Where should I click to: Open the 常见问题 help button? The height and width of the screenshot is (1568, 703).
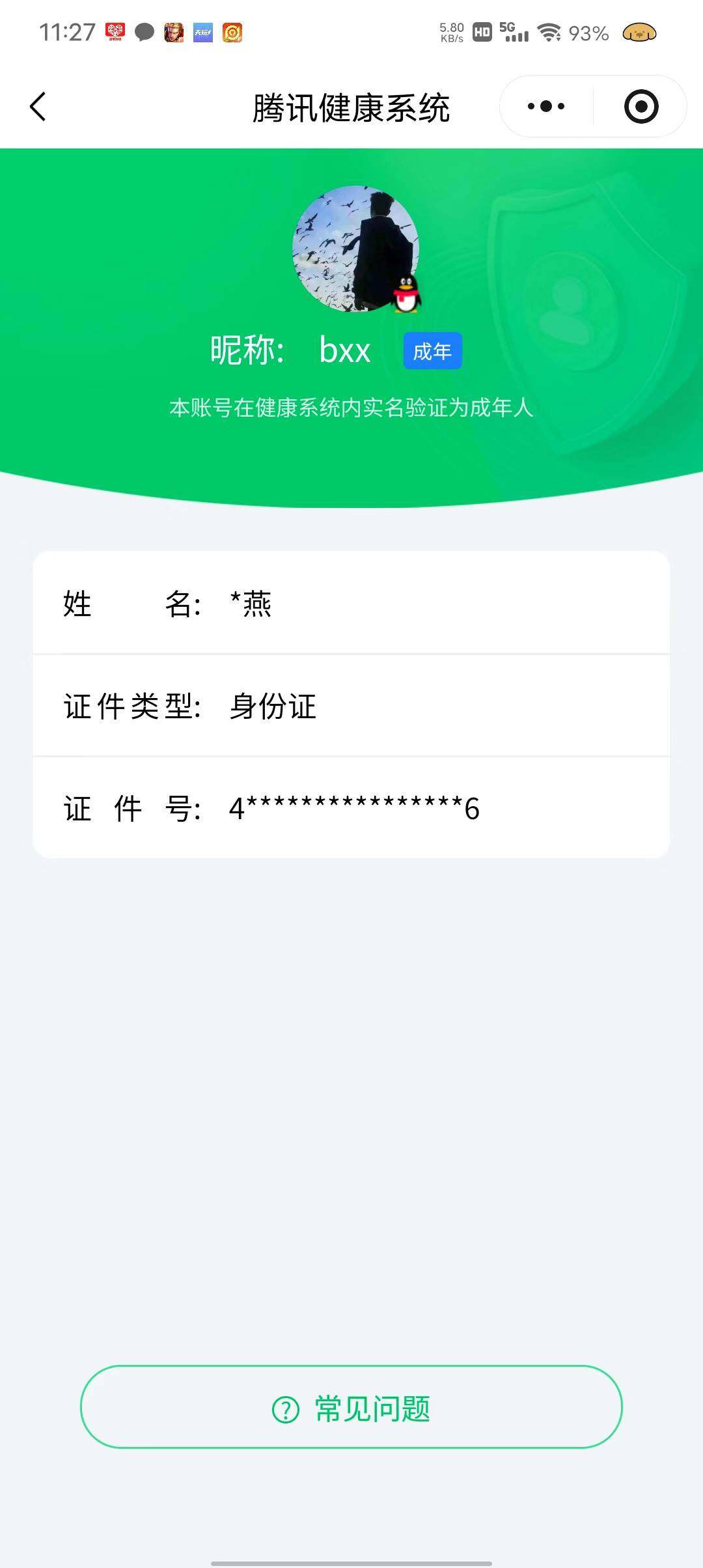tap(351, 1408)
